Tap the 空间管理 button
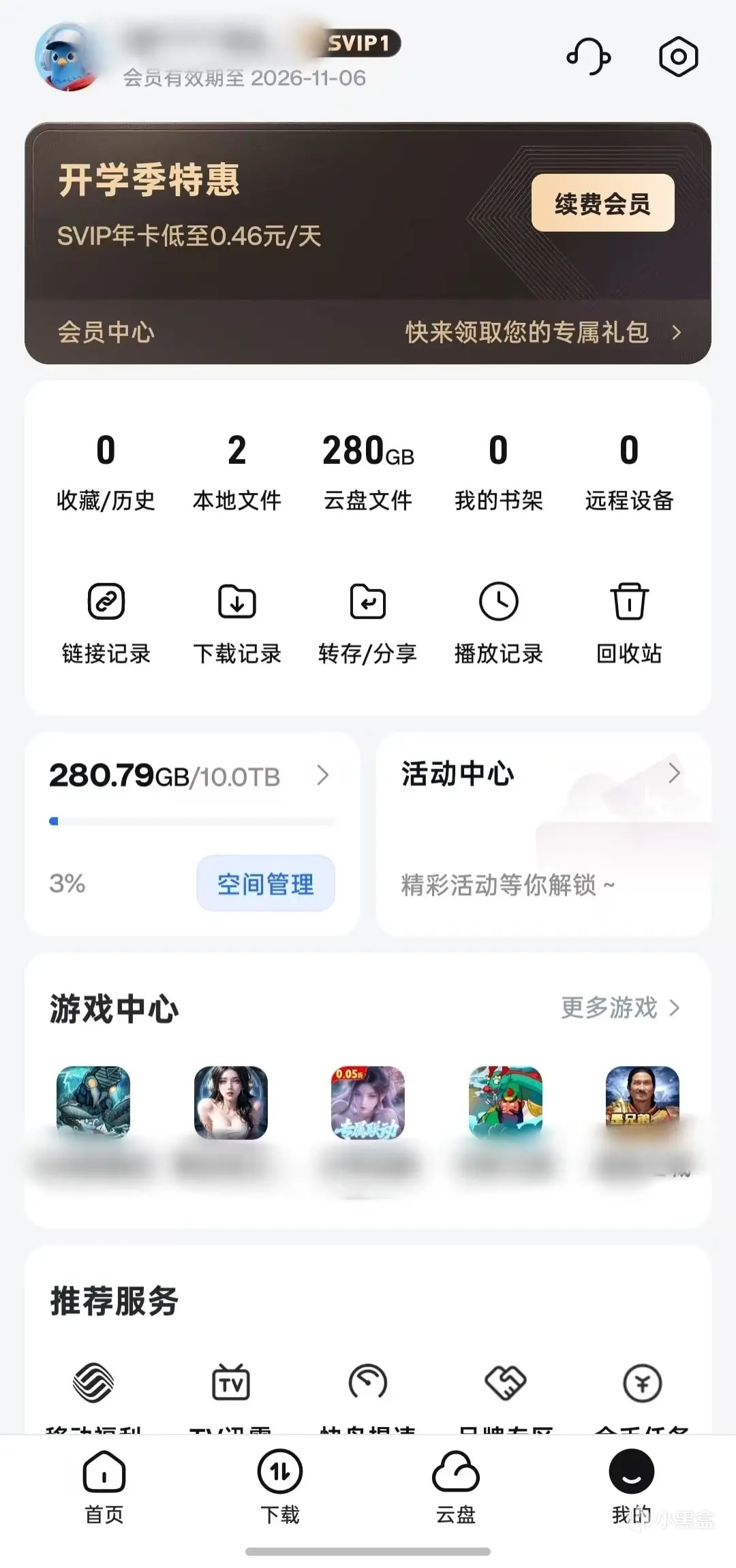The image size is (736, 1568). coord(266,883)
